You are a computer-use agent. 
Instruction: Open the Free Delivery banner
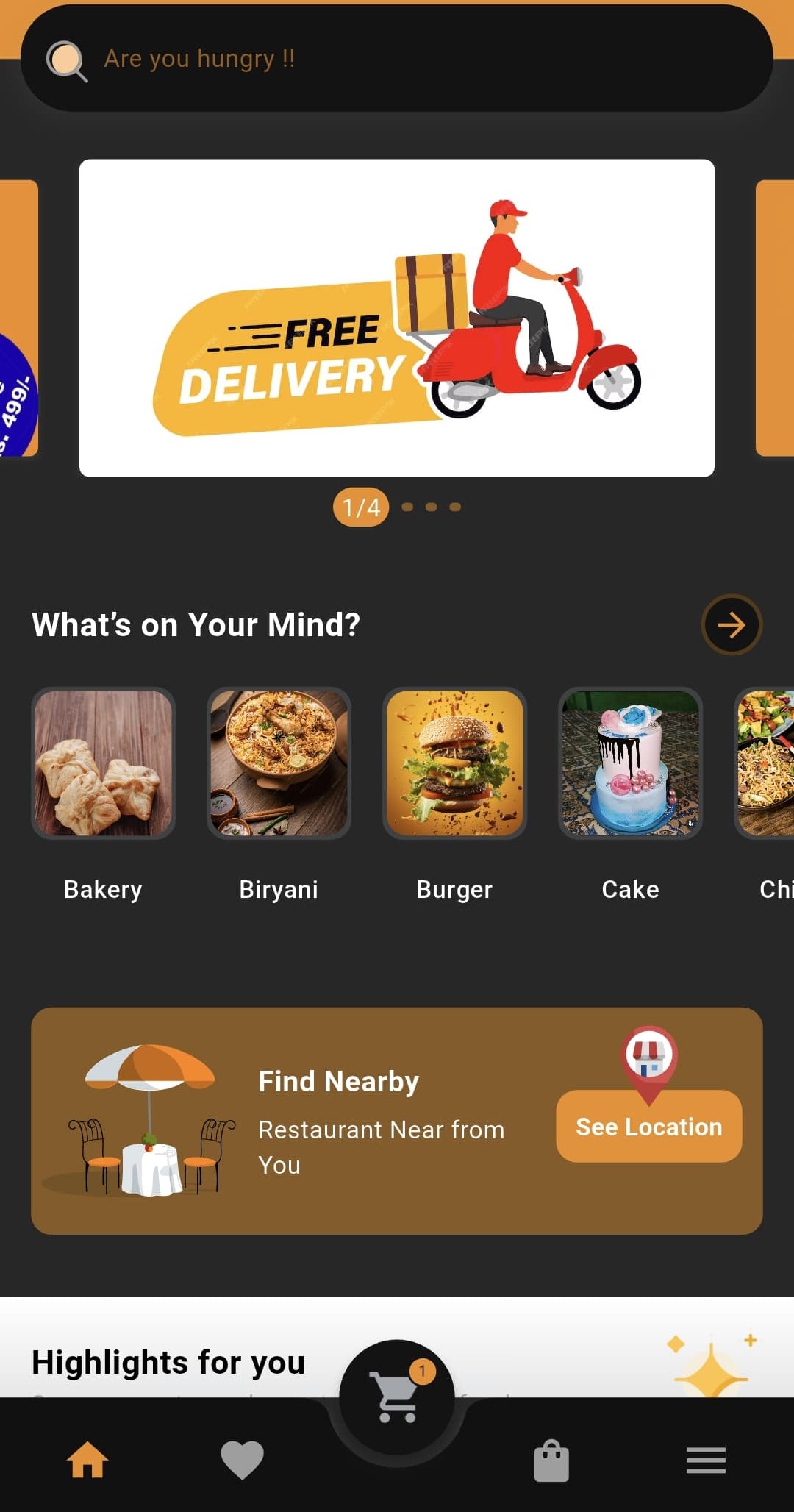(x=397, y=318)
